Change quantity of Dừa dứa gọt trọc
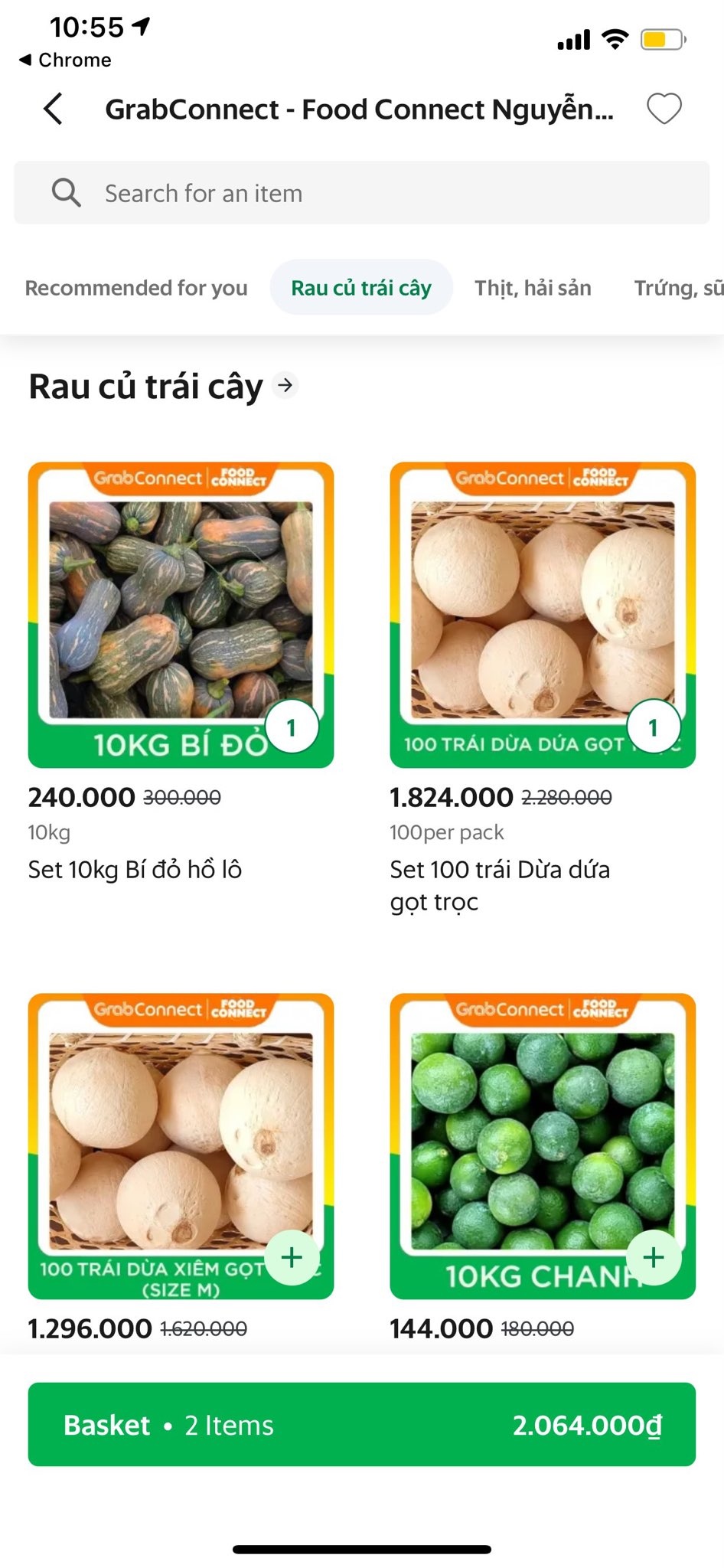Viewport: 724px width, 1568px height. click(653, 727)
